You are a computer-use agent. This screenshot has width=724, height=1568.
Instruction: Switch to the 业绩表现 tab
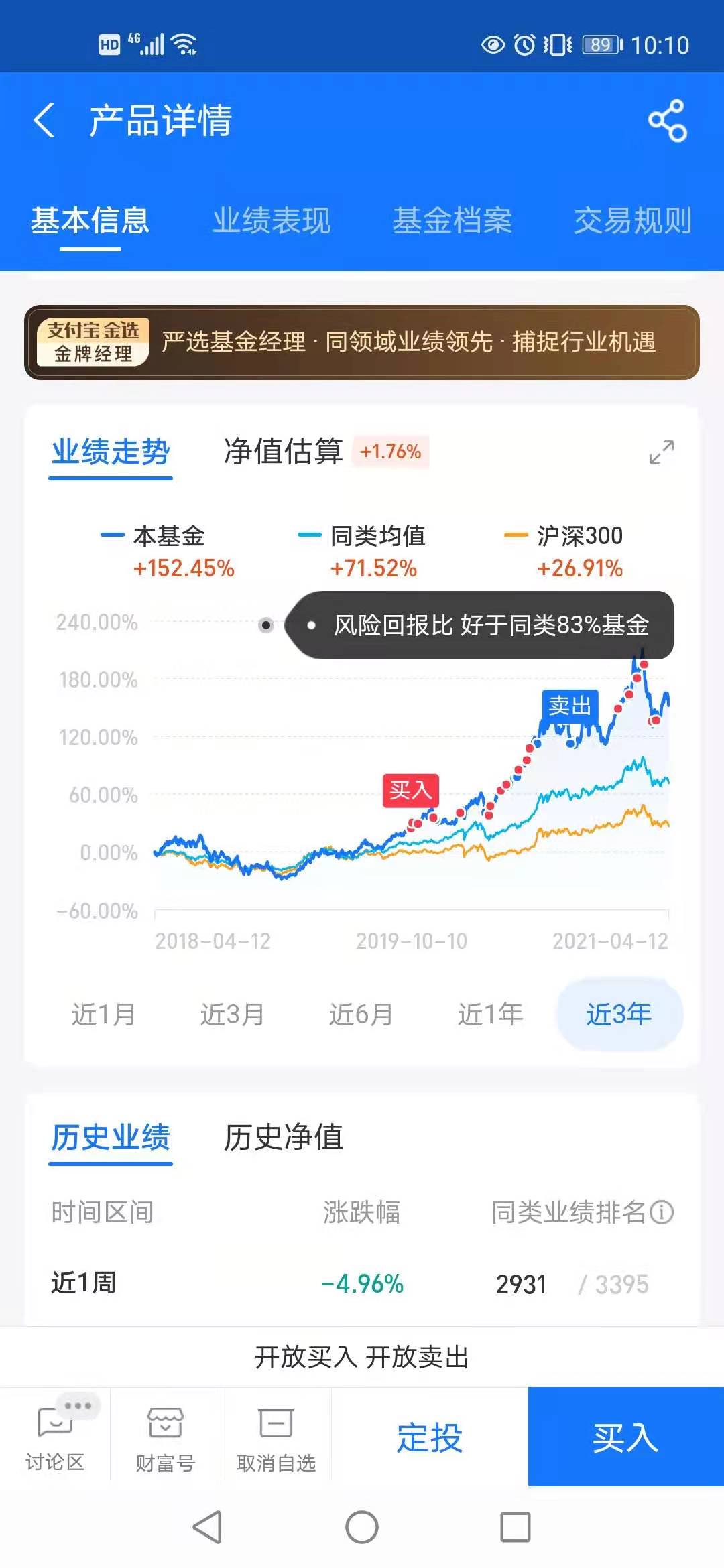point(271,221)
